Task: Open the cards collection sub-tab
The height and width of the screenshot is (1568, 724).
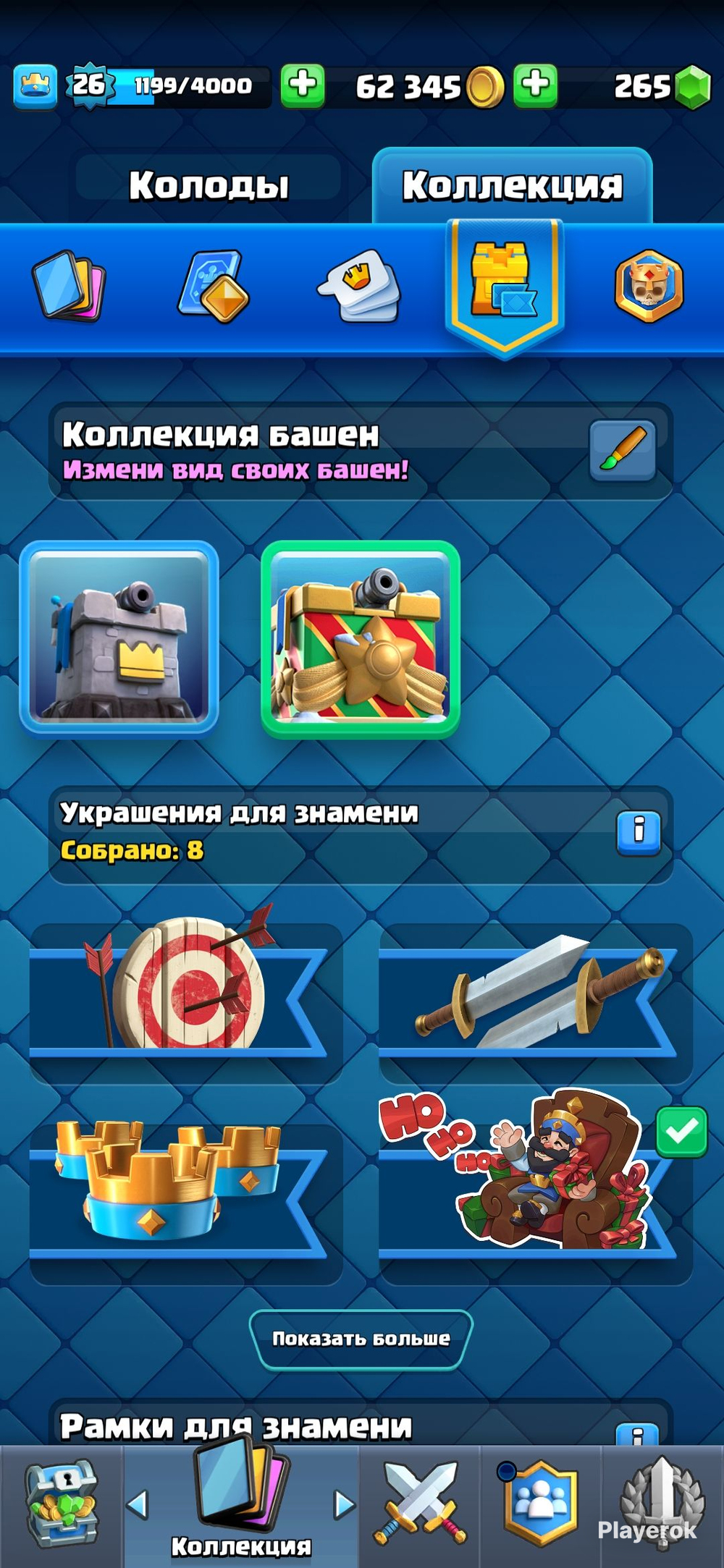Action: pos(69,286)
